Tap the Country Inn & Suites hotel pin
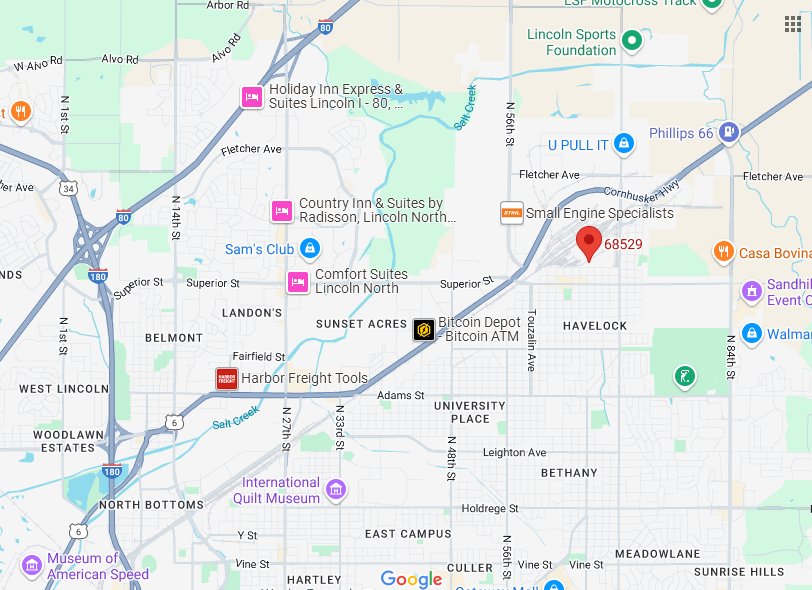This screenshot has width=812, height=590. pyautogui.click(x=282, y=211)
